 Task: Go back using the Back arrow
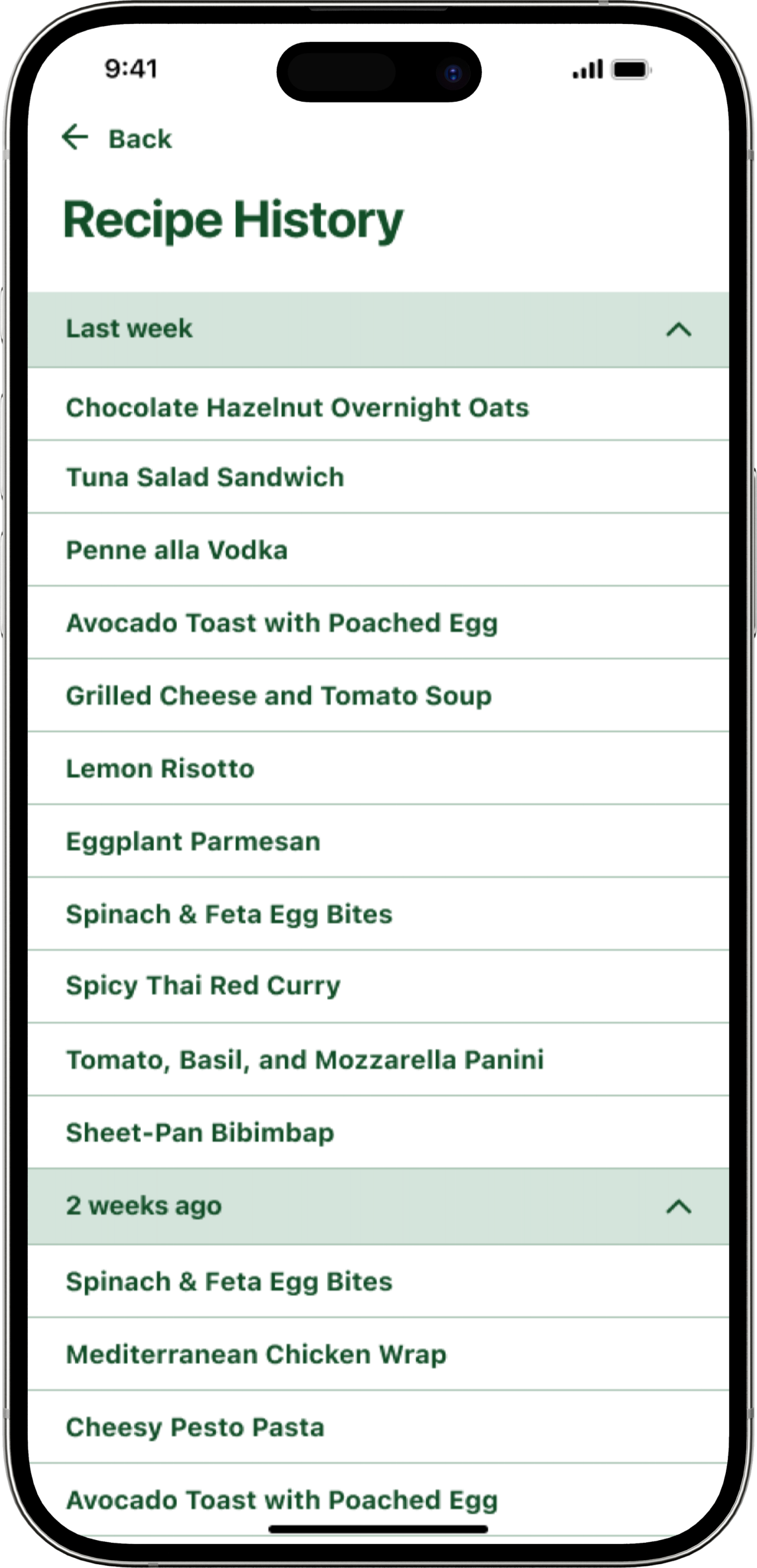[116, 137]
